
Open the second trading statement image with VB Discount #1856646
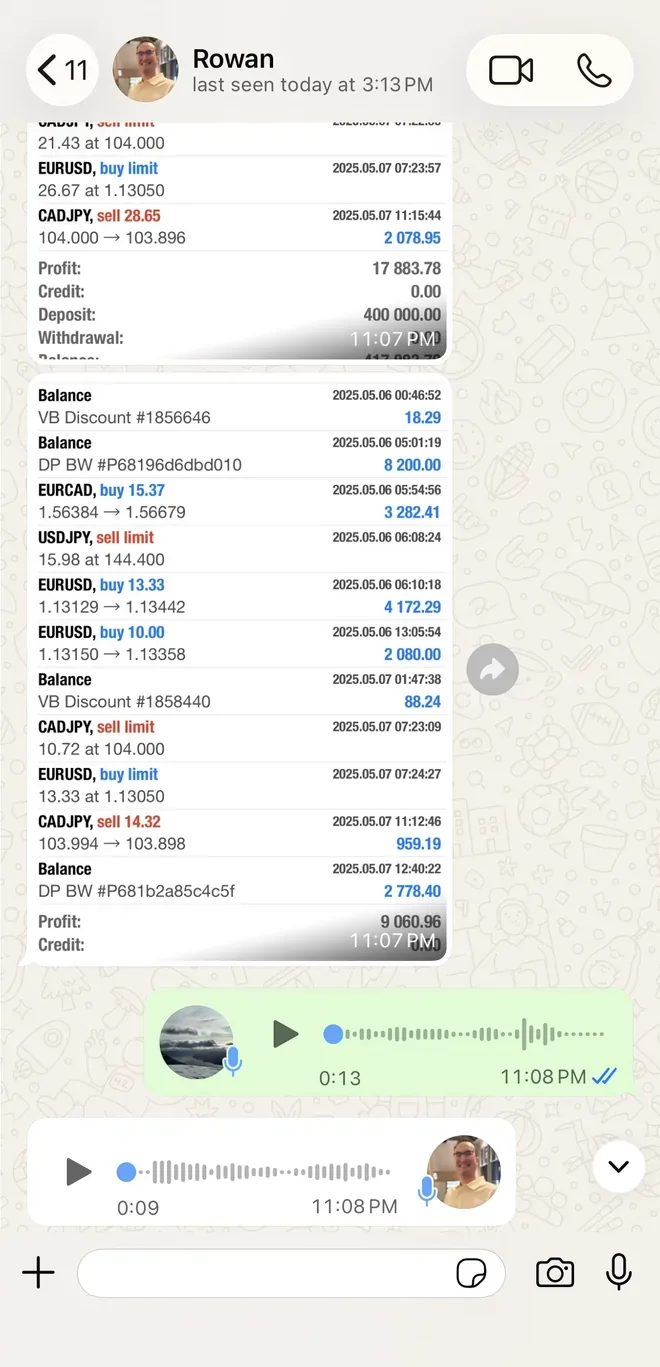click(237, 668)
